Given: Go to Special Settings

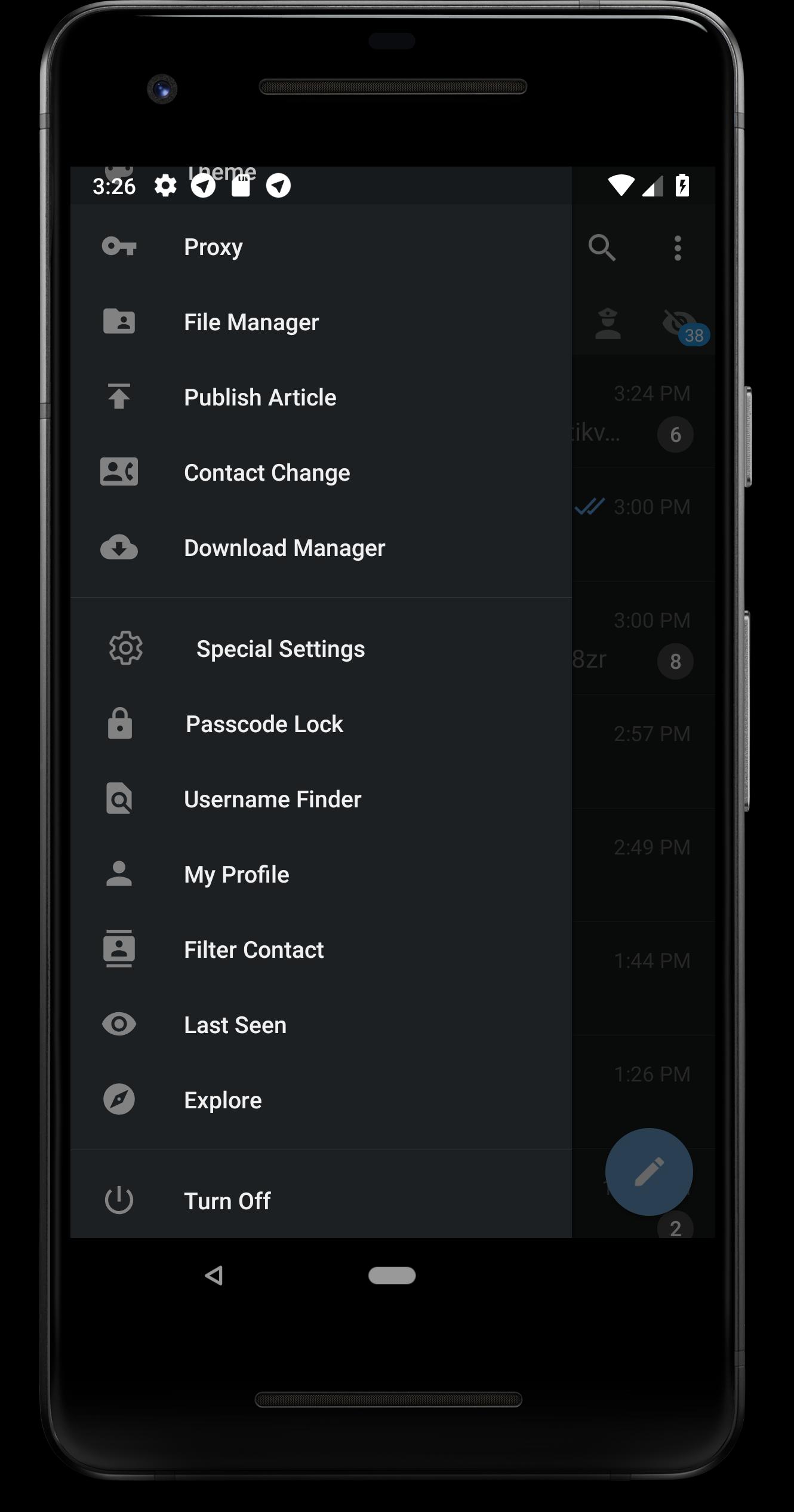Looking at the screenshot, I should pos(280,649).
